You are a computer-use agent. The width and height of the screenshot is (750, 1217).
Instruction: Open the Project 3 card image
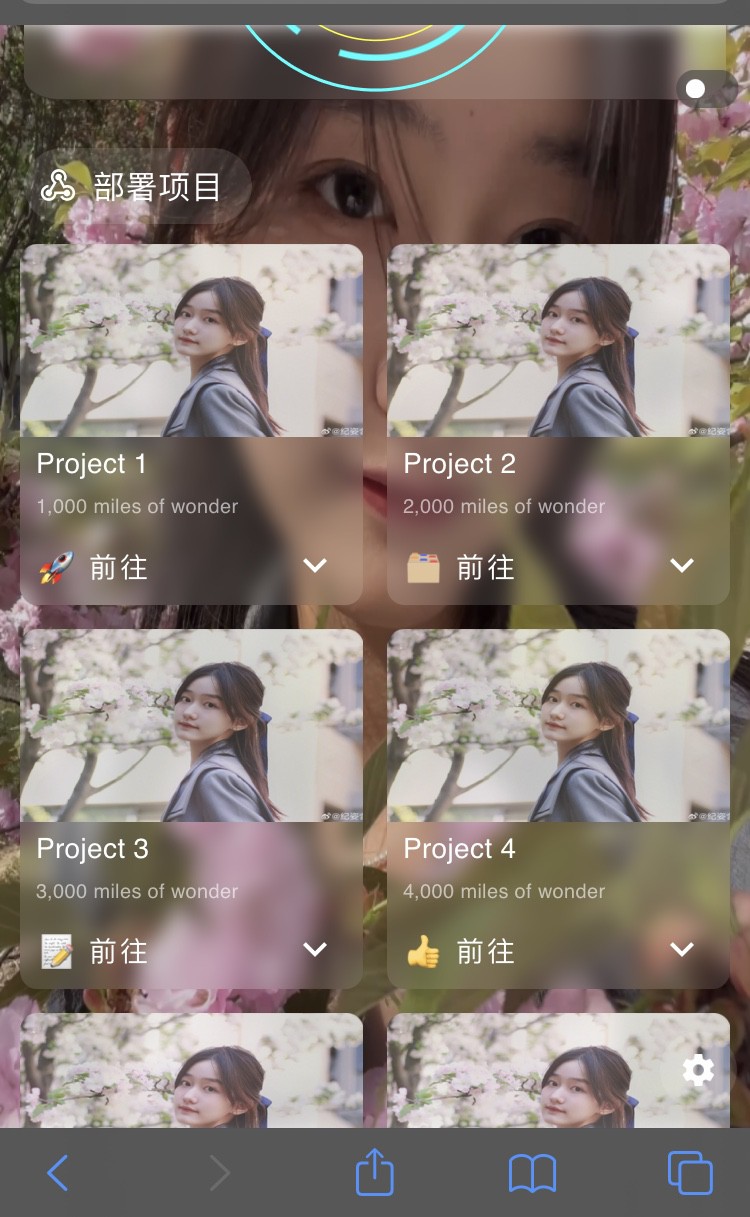(191, 725)
